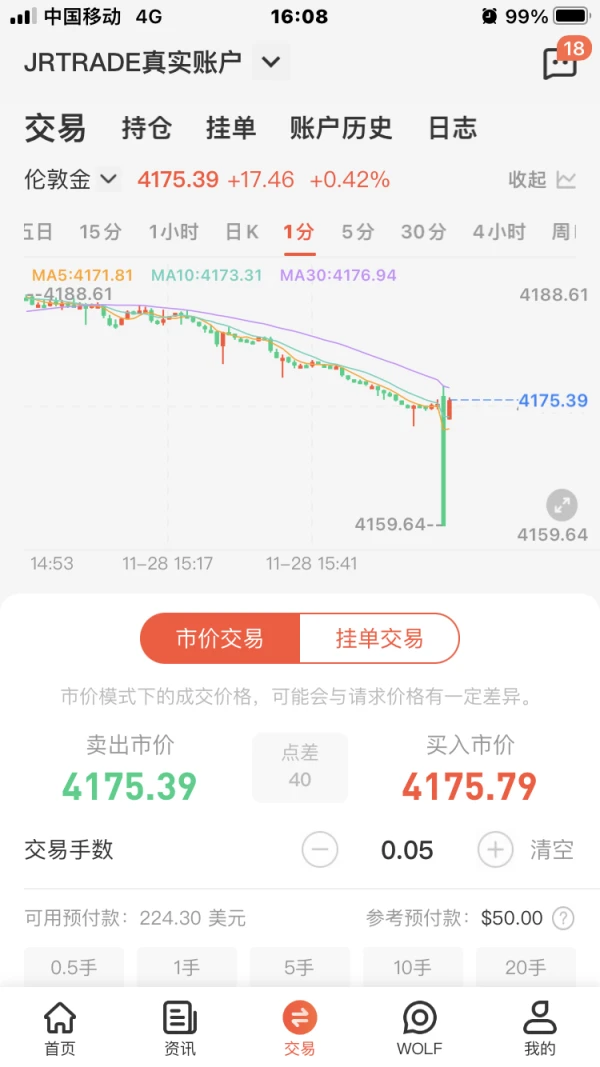Open the 账户历史 tab
The image size is (600, 1067).
tap(340, 128)
